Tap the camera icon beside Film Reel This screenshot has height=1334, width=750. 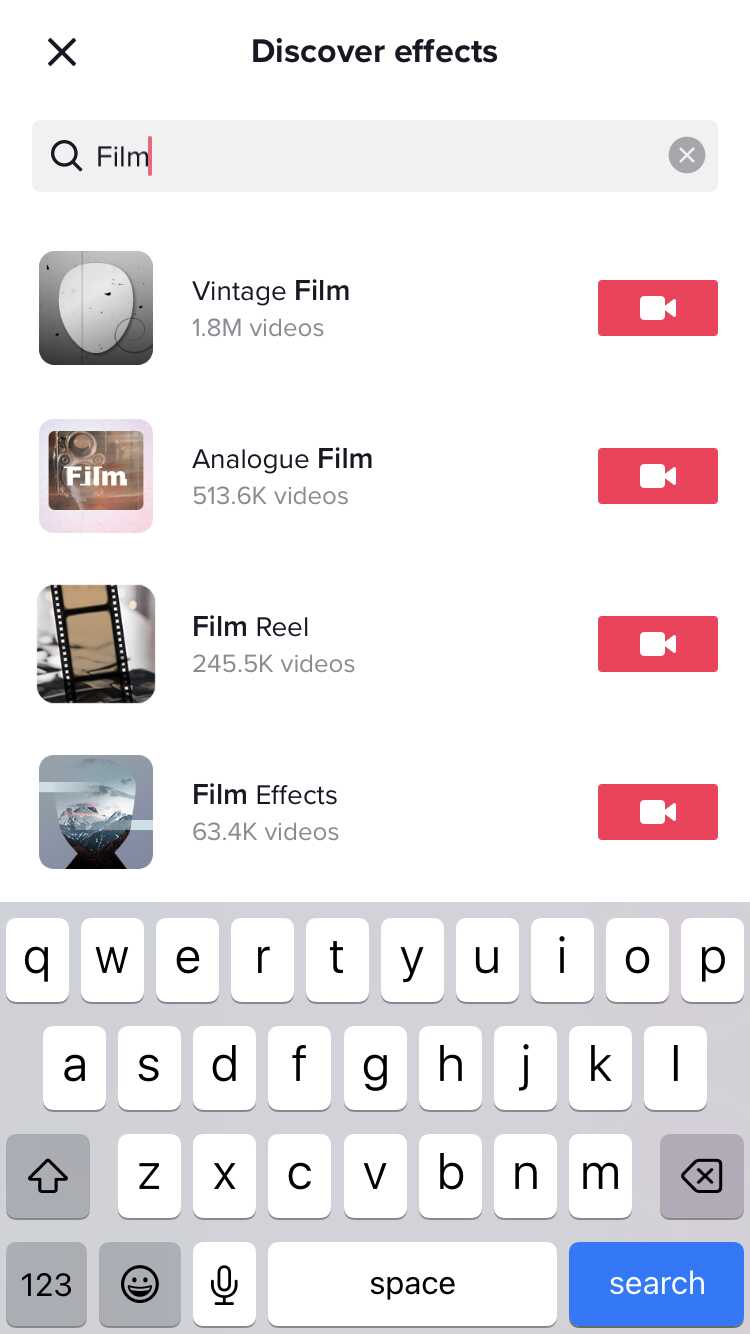(657, 644)
